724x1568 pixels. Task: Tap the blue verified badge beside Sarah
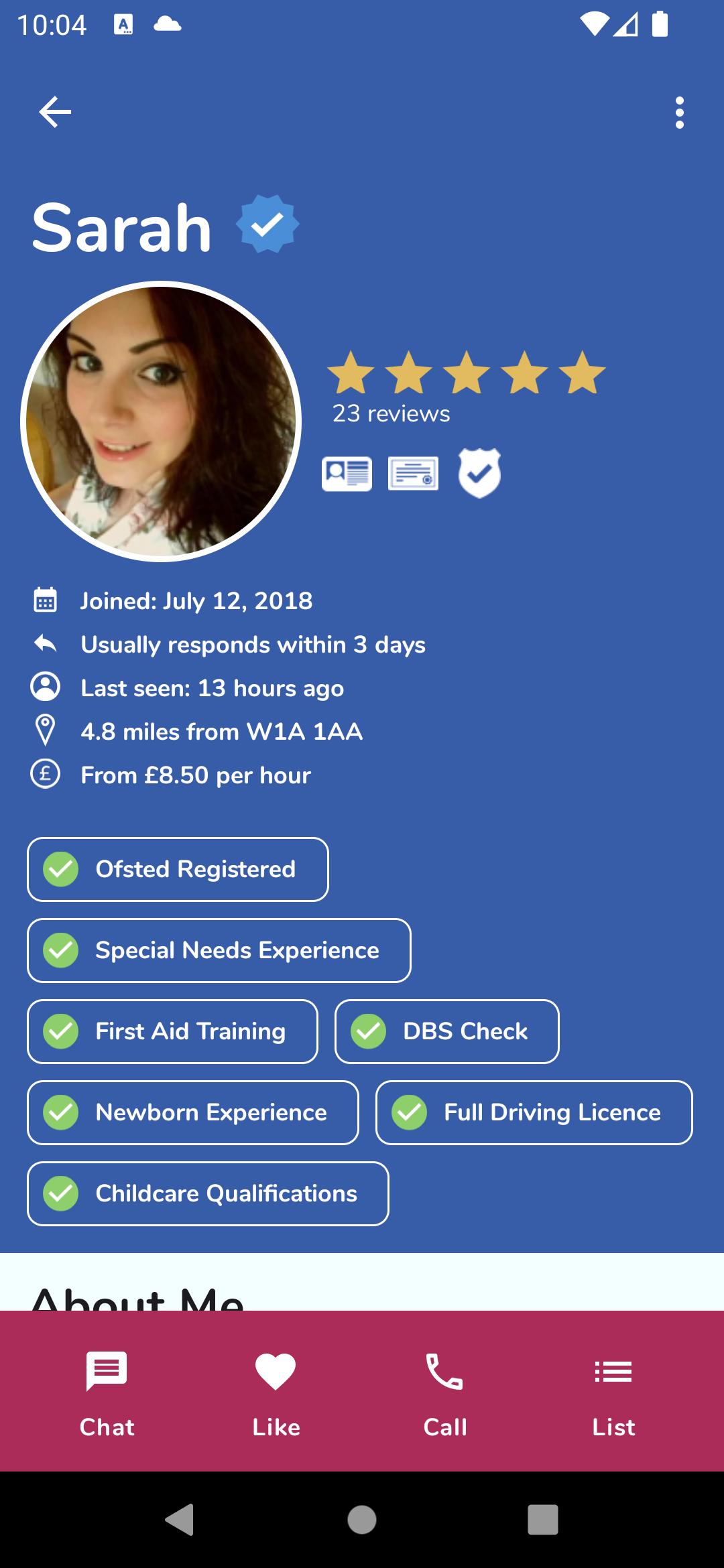coord(267,224)
